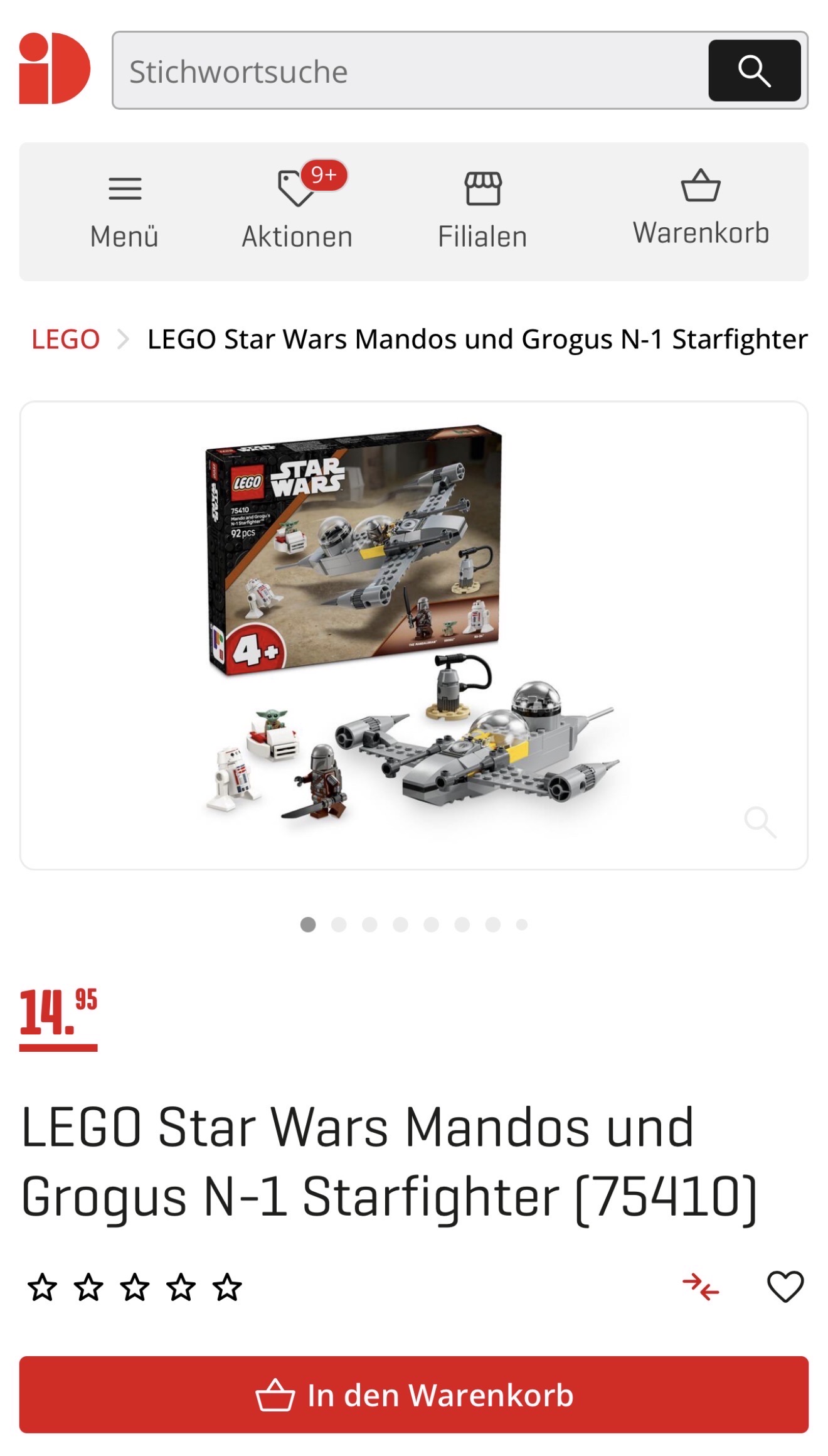Add product to comparison via arrows icon
This screenshot has height=1456, width=828.
coord(701,1287)
